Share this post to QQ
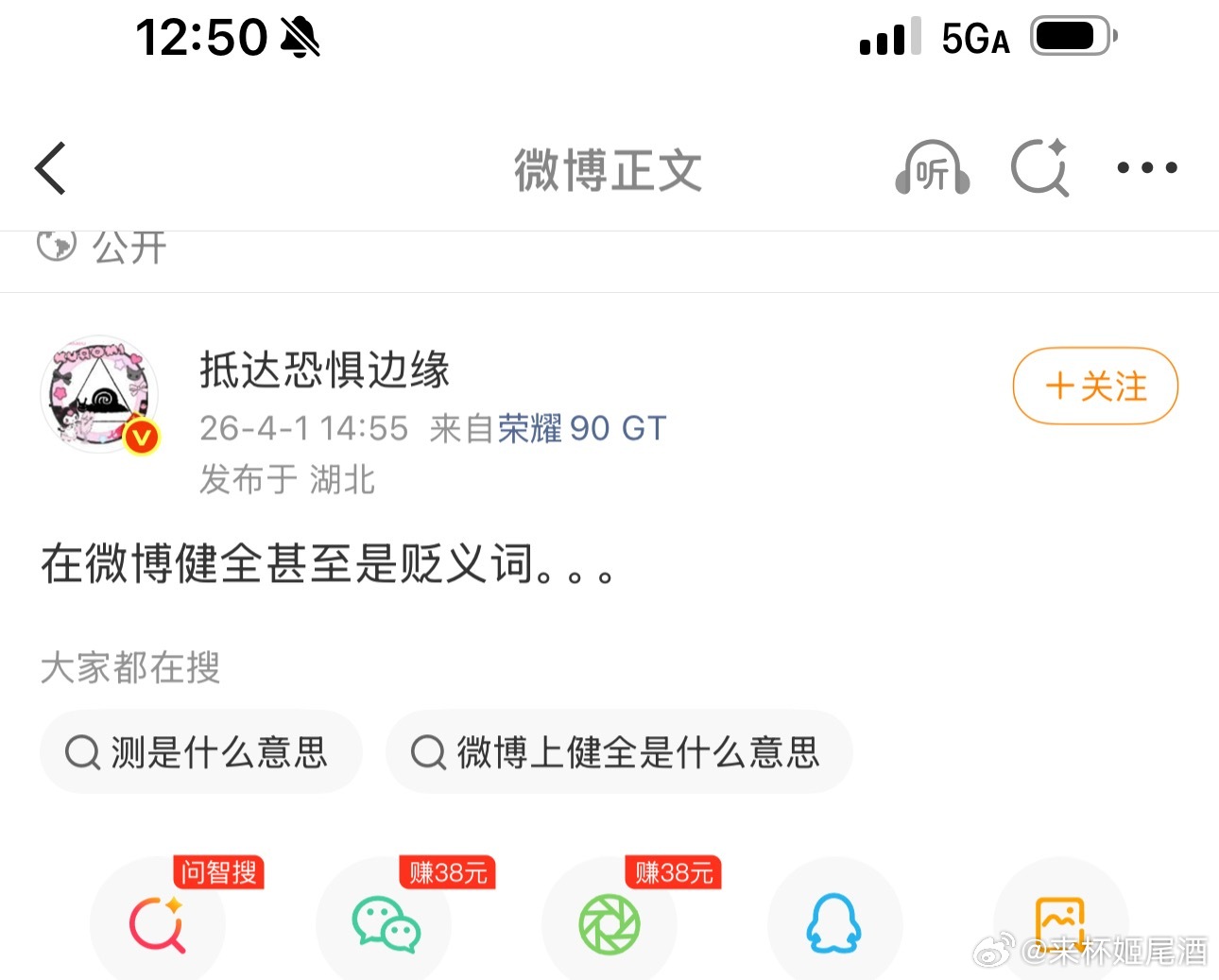This screenshot has height=980, width=1219. tap(834, 923)
